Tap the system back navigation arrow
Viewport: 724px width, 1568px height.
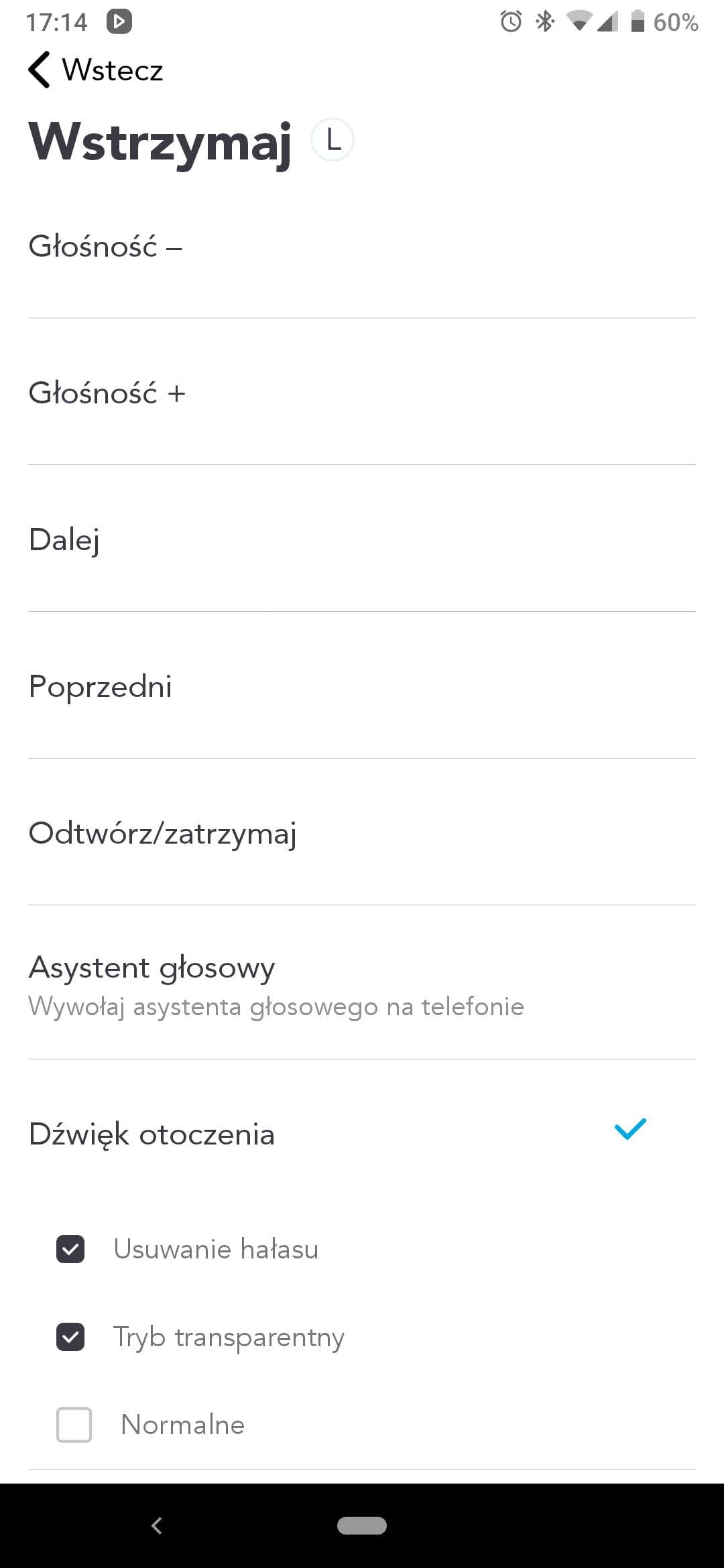click(x=157, y=1526)
